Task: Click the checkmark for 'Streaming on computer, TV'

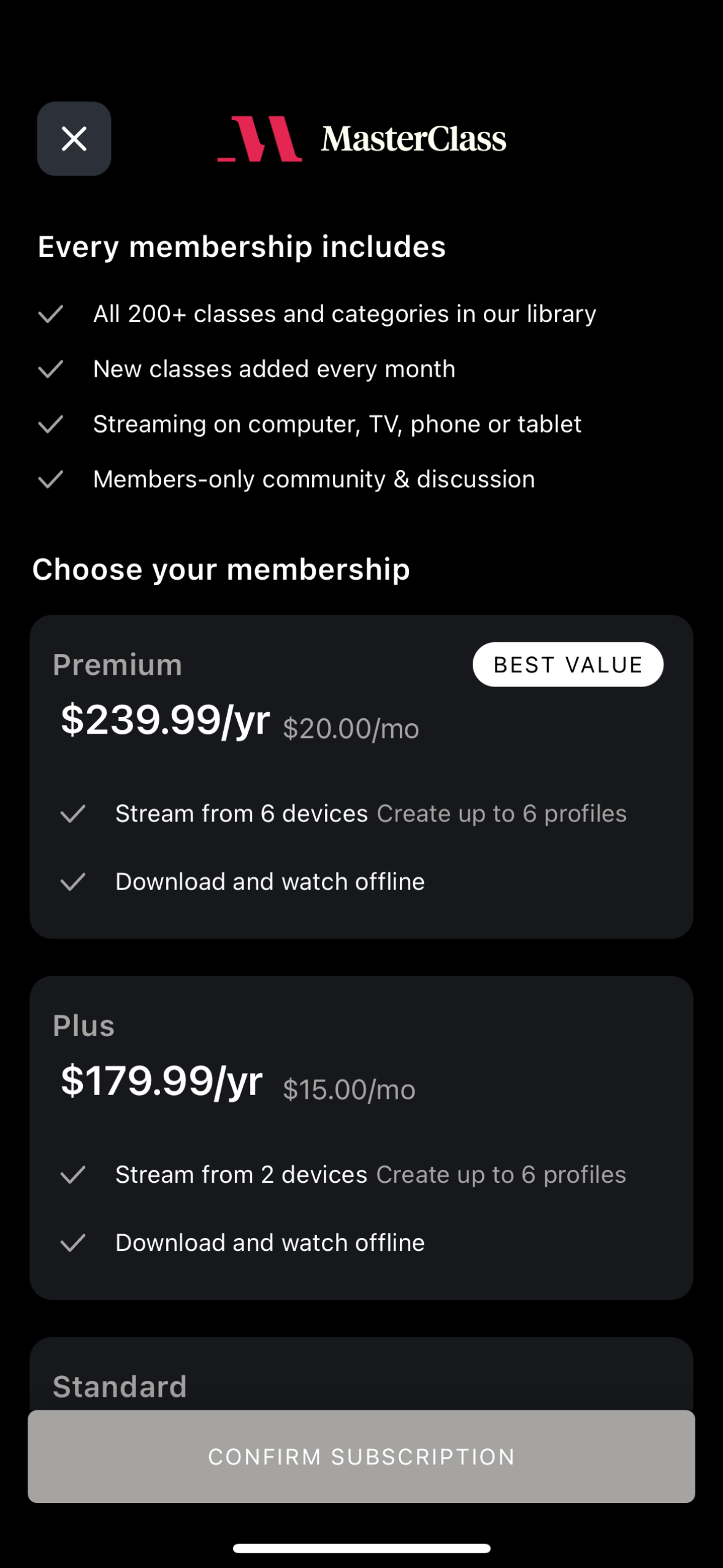Action: (52, 424)
